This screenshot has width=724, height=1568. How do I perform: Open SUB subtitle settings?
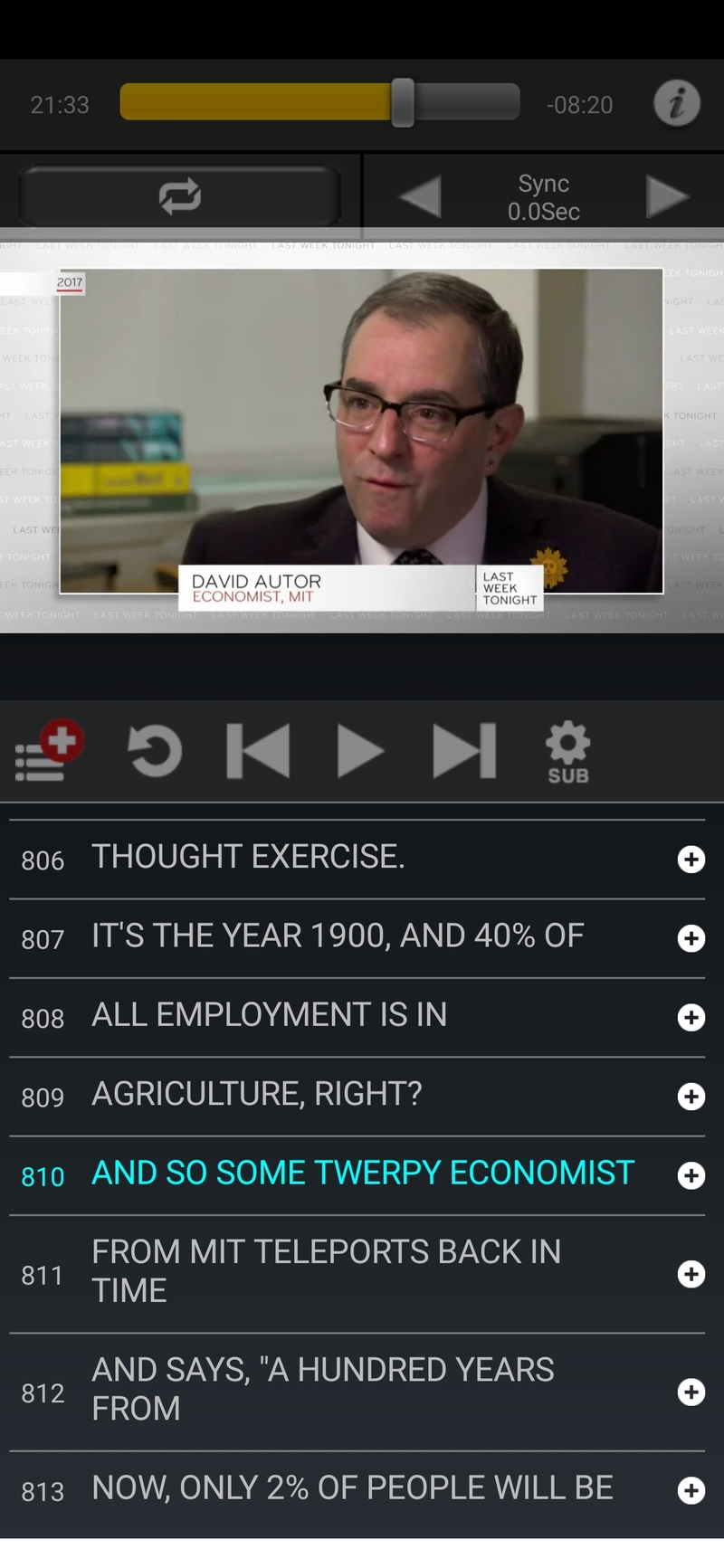coord(567,752)
